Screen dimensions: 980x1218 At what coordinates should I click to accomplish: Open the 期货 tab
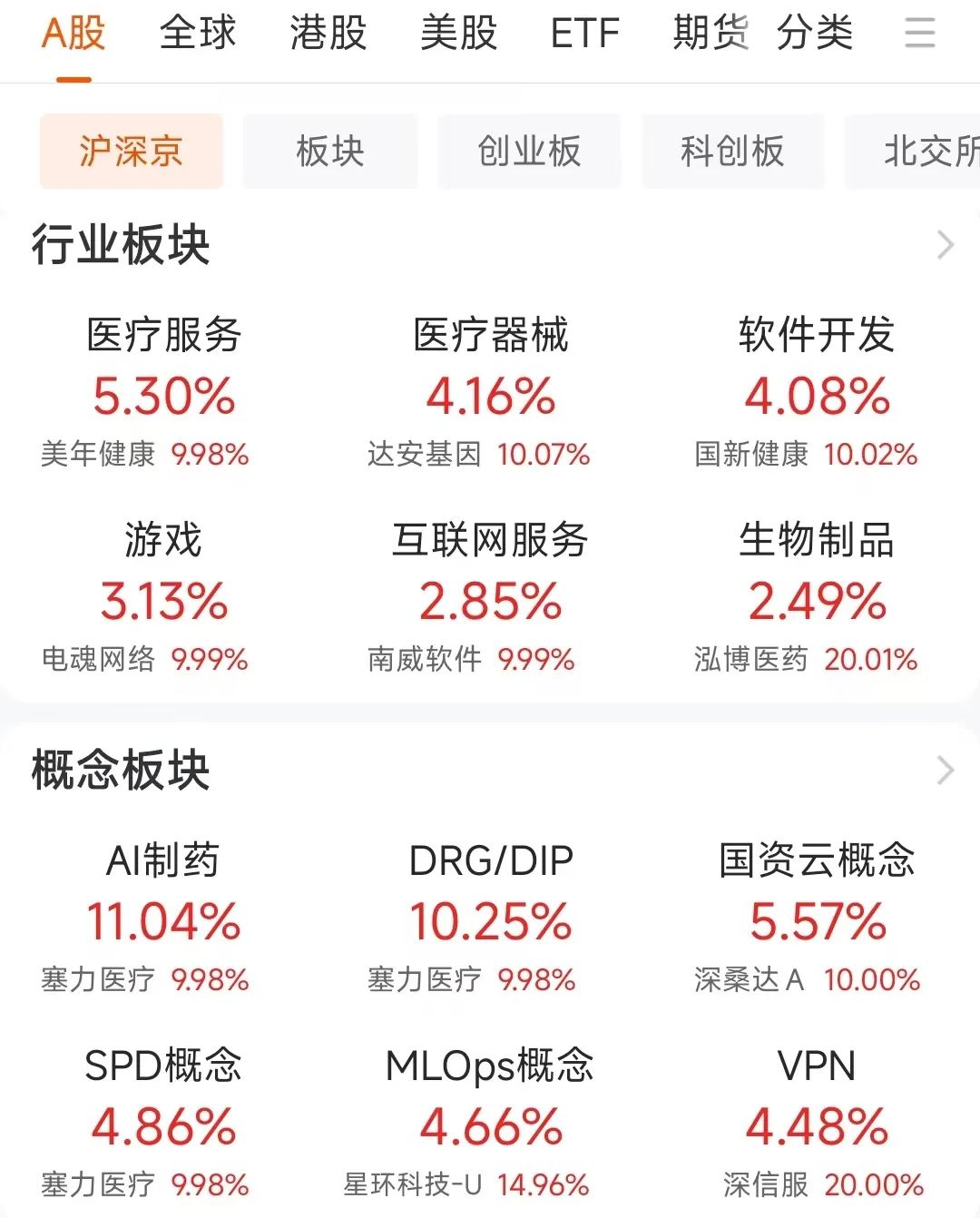point(710,34)
